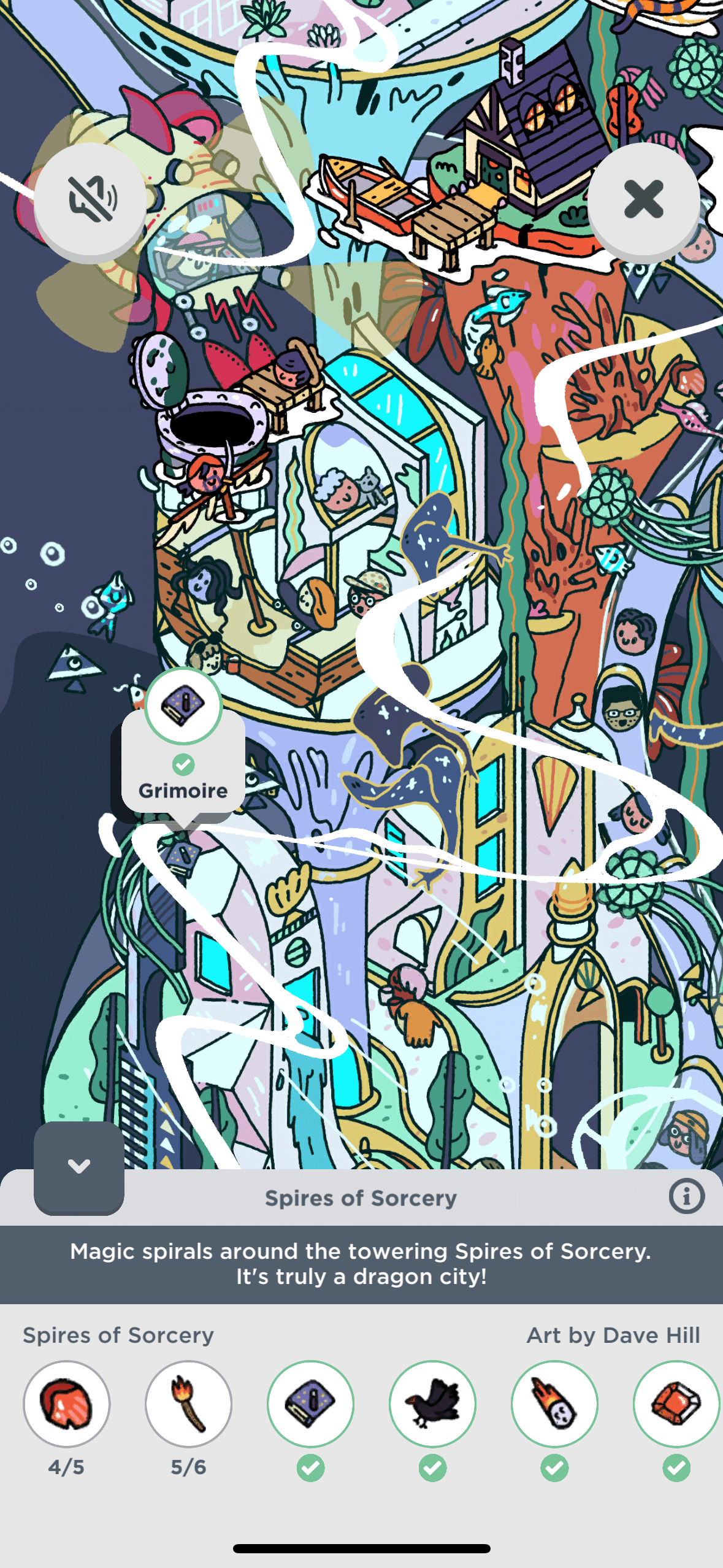This screenshot has height=1568, width=723.
Task: Close the puzzle with the X button
Action: 643,199
